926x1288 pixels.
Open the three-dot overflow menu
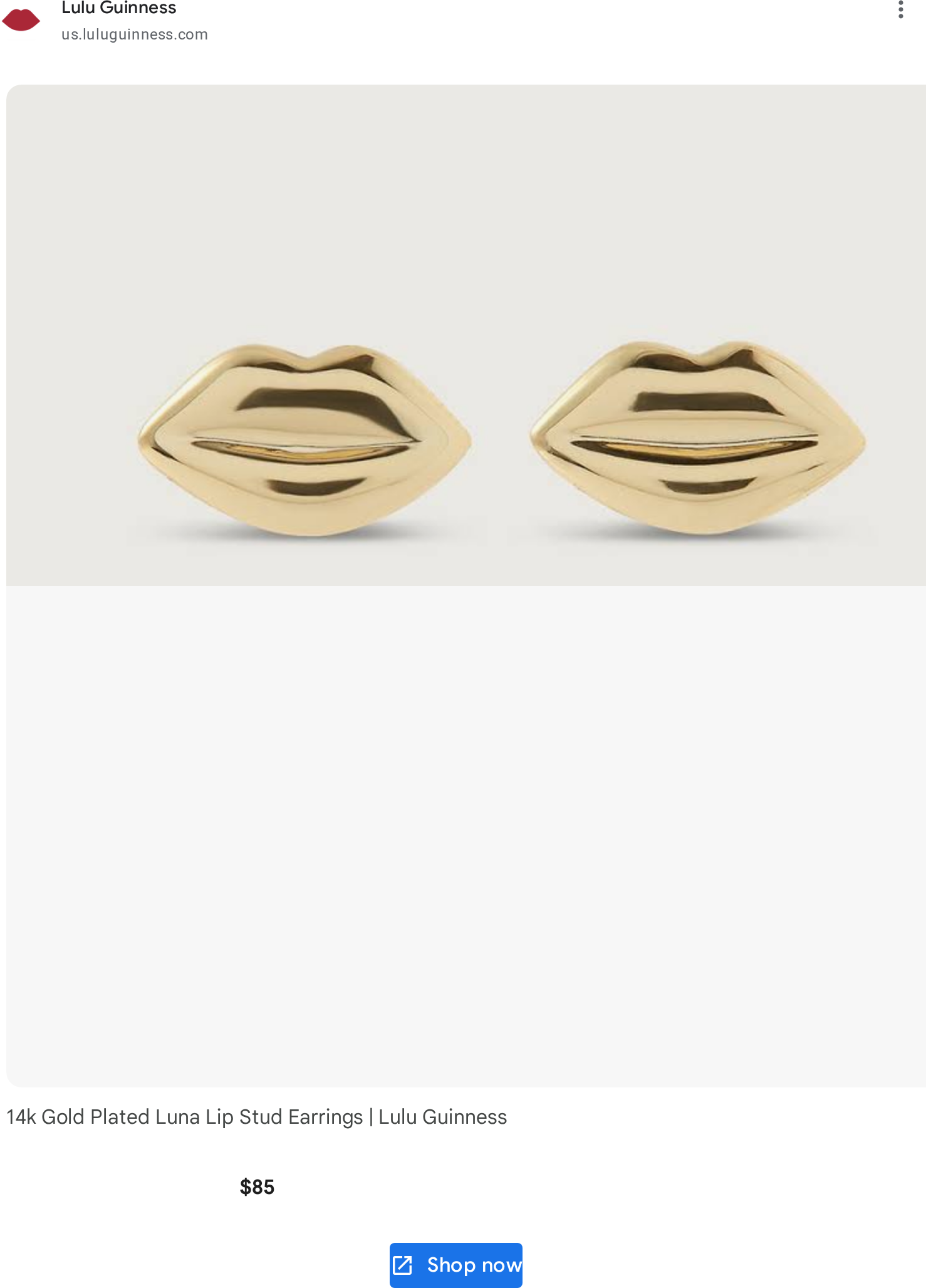pos(900,9)
